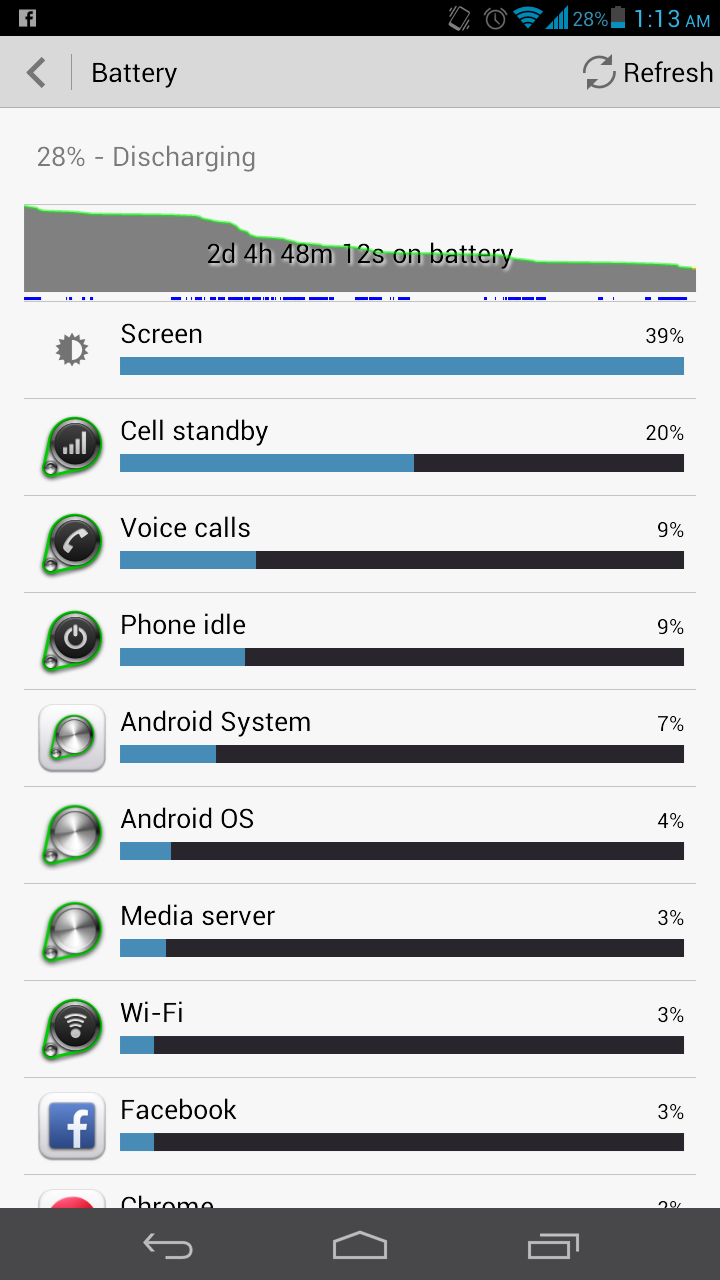
Task: Select the Phone idle entry
Action: 360,641
